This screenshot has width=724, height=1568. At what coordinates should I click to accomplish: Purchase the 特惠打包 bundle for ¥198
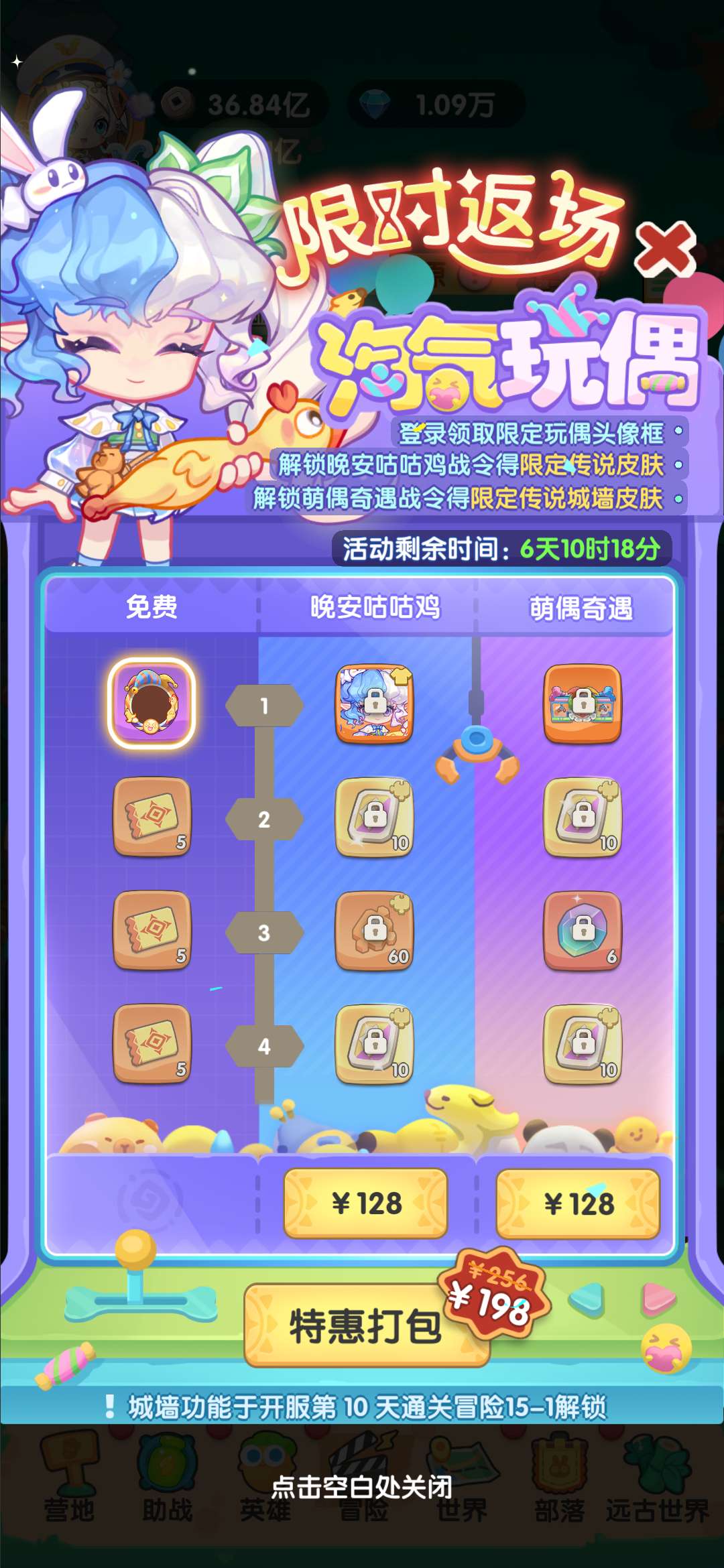(x=366, y=1326)
